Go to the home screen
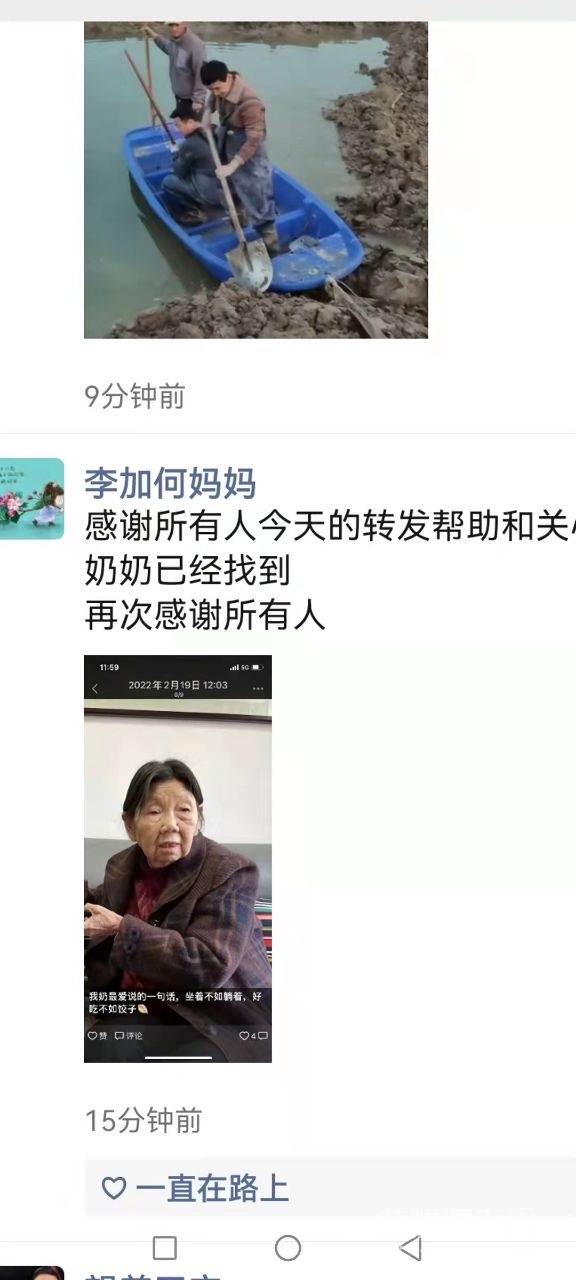576x1280 pixels. coord(288,1247)
